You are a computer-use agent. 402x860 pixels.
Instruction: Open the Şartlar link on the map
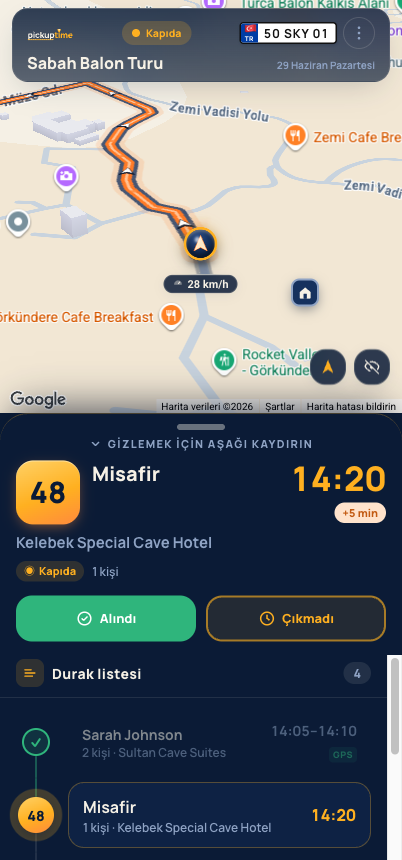280,406
